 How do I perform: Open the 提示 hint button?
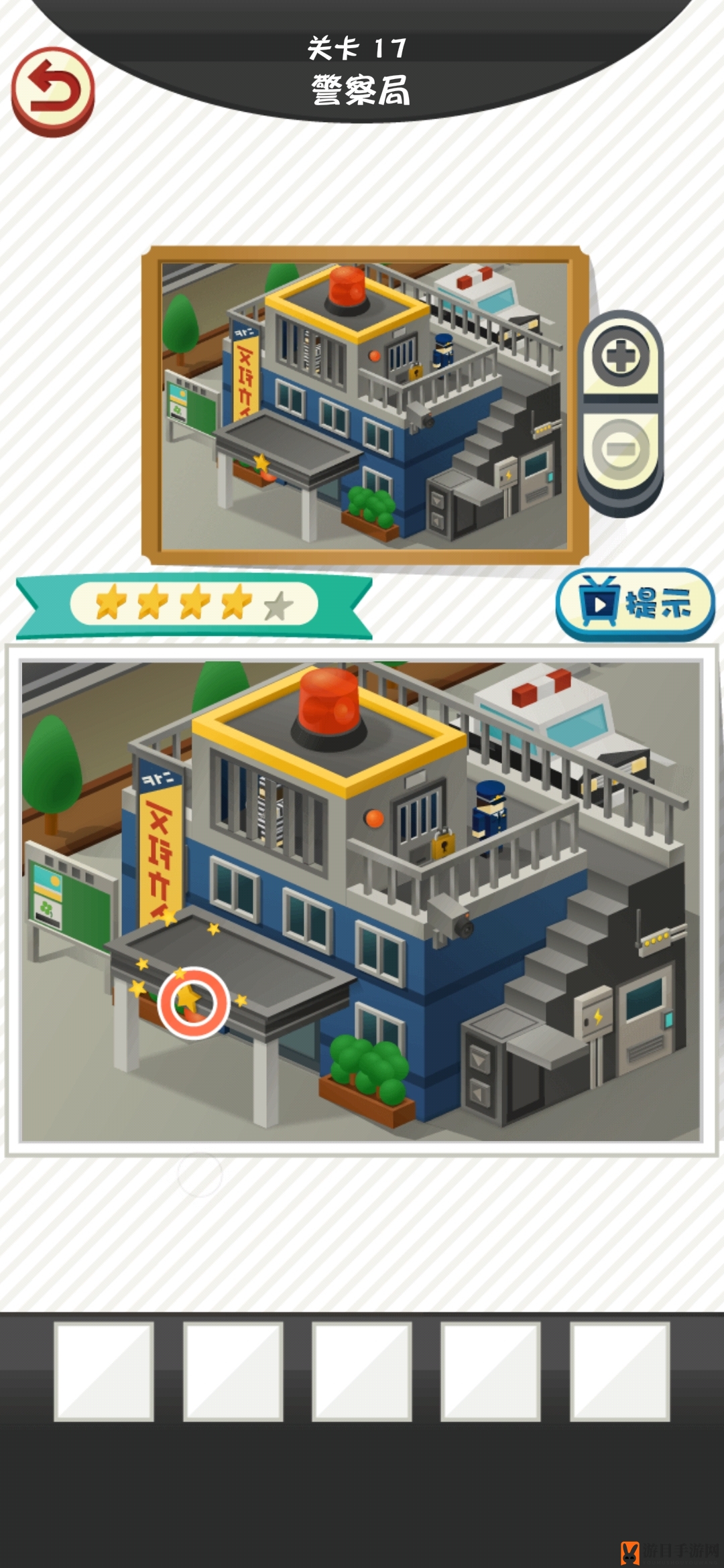(634, 603)
